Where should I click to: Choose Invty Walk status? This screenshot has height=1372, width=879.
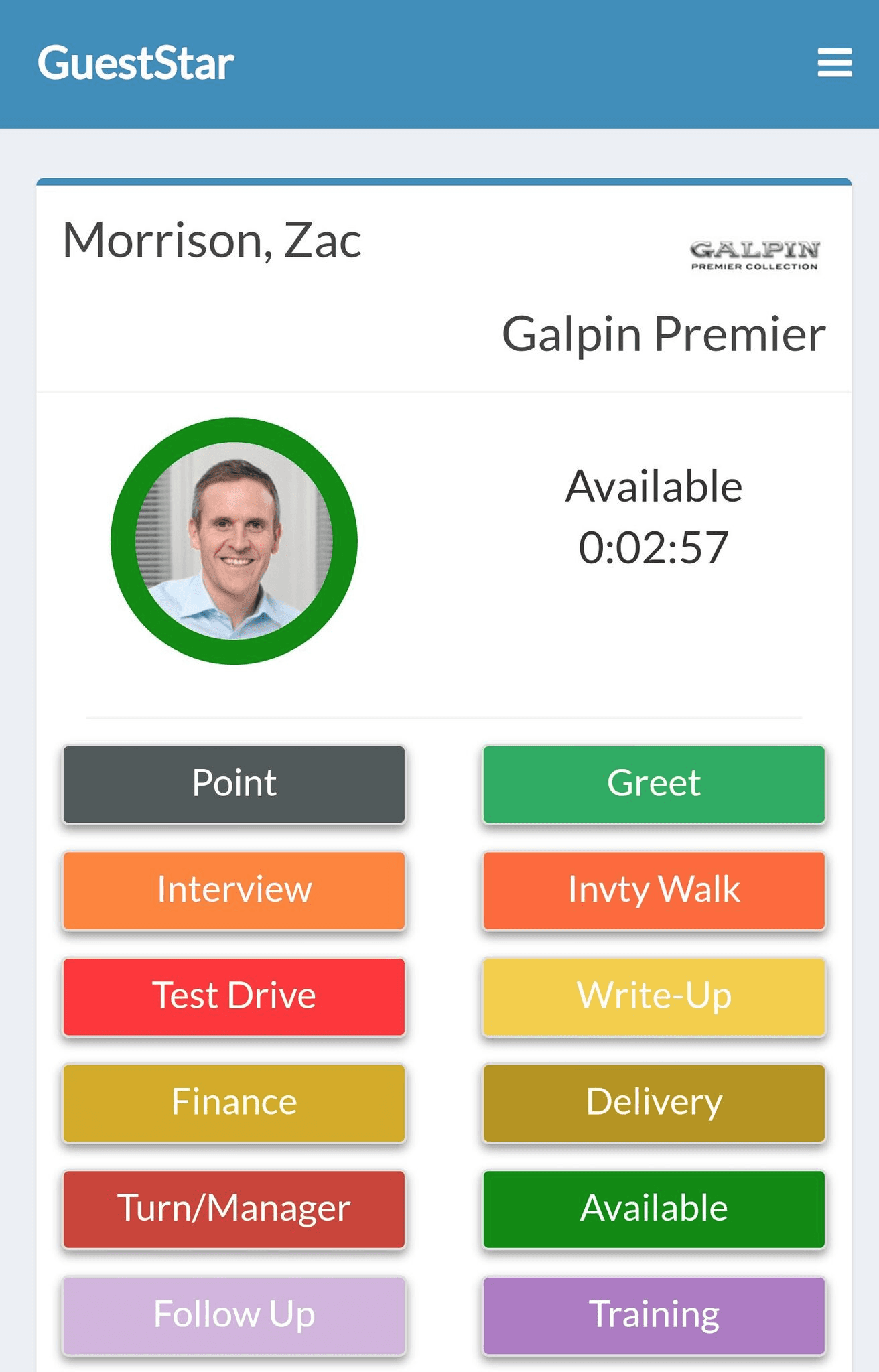point(653,890)
